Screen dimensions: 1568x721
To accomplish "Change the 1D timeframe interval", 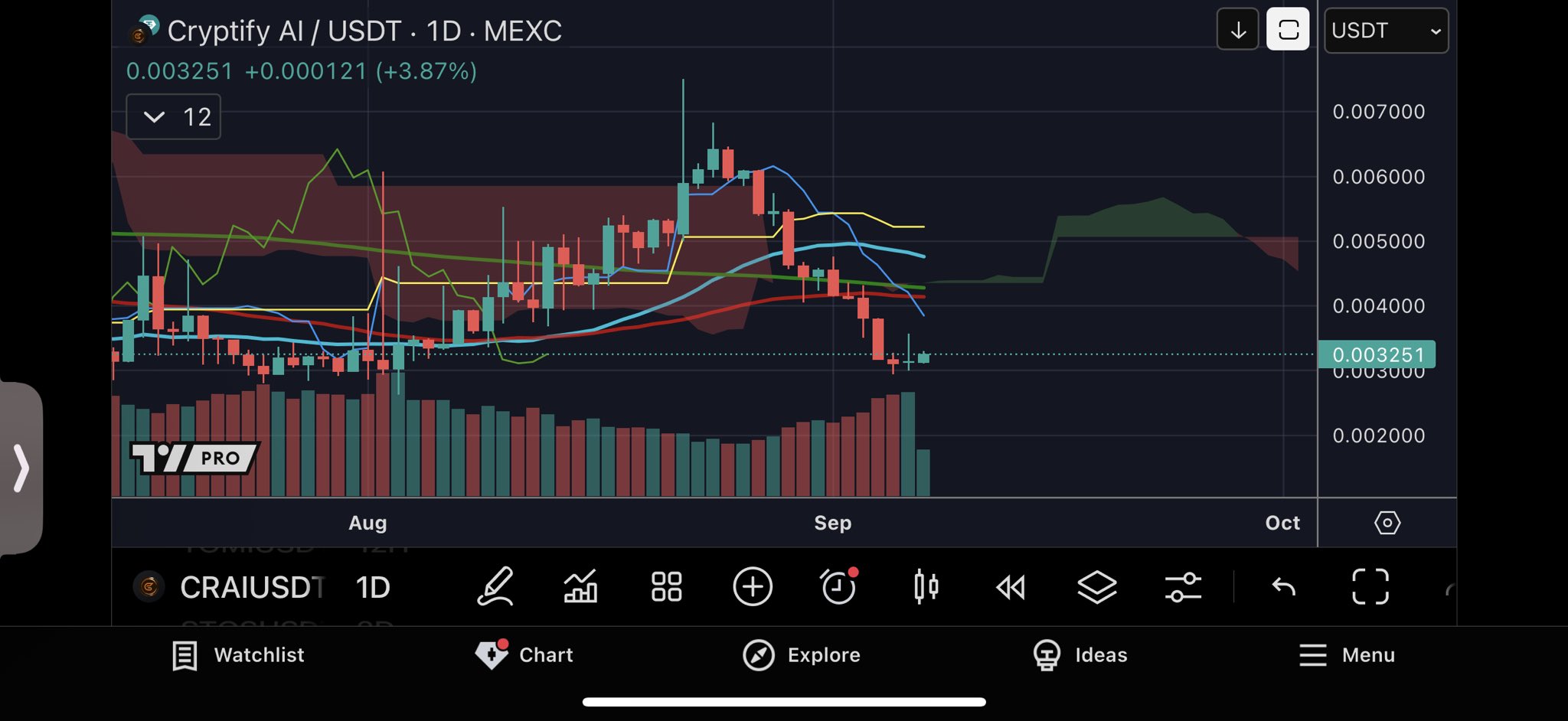I will point(373,588).
